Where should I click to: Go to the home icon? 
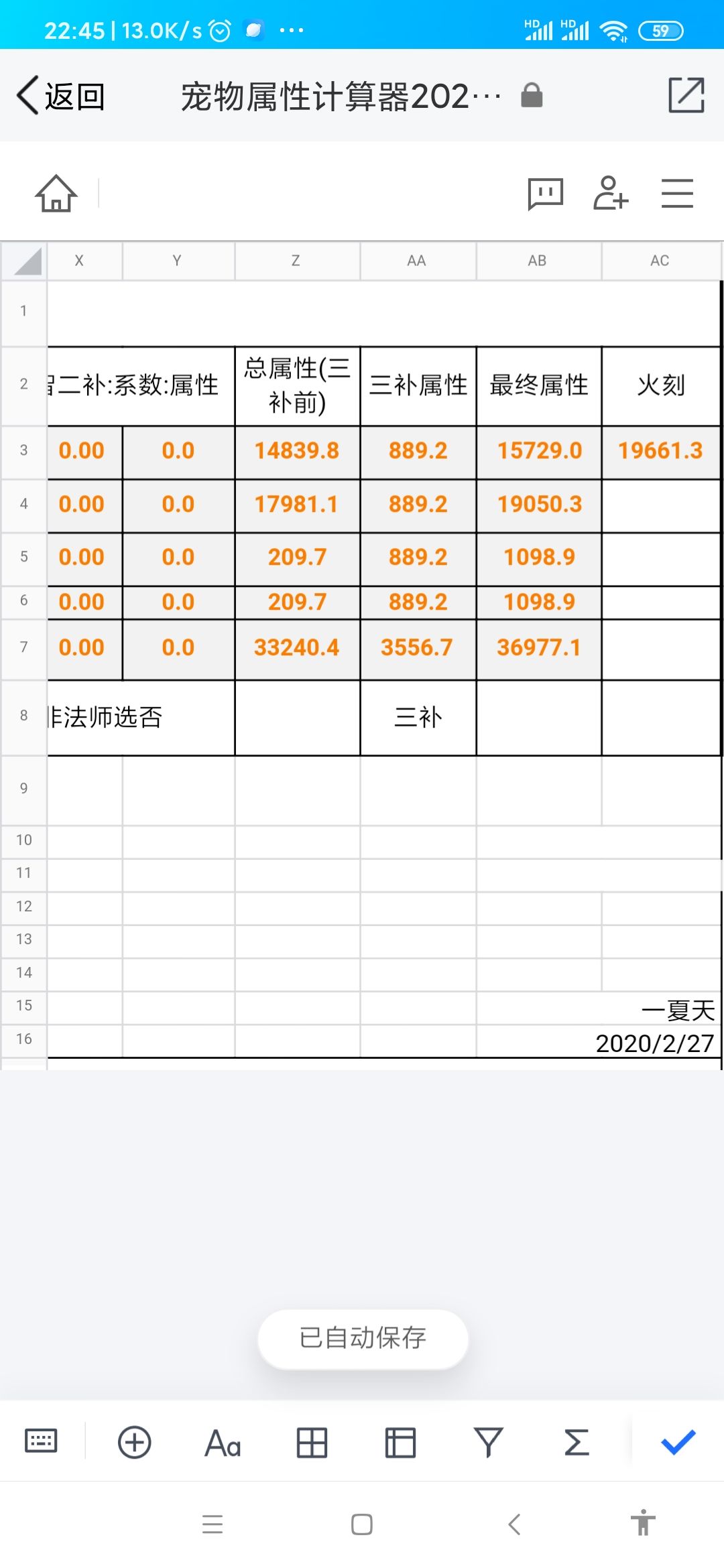tap(56, 194)
